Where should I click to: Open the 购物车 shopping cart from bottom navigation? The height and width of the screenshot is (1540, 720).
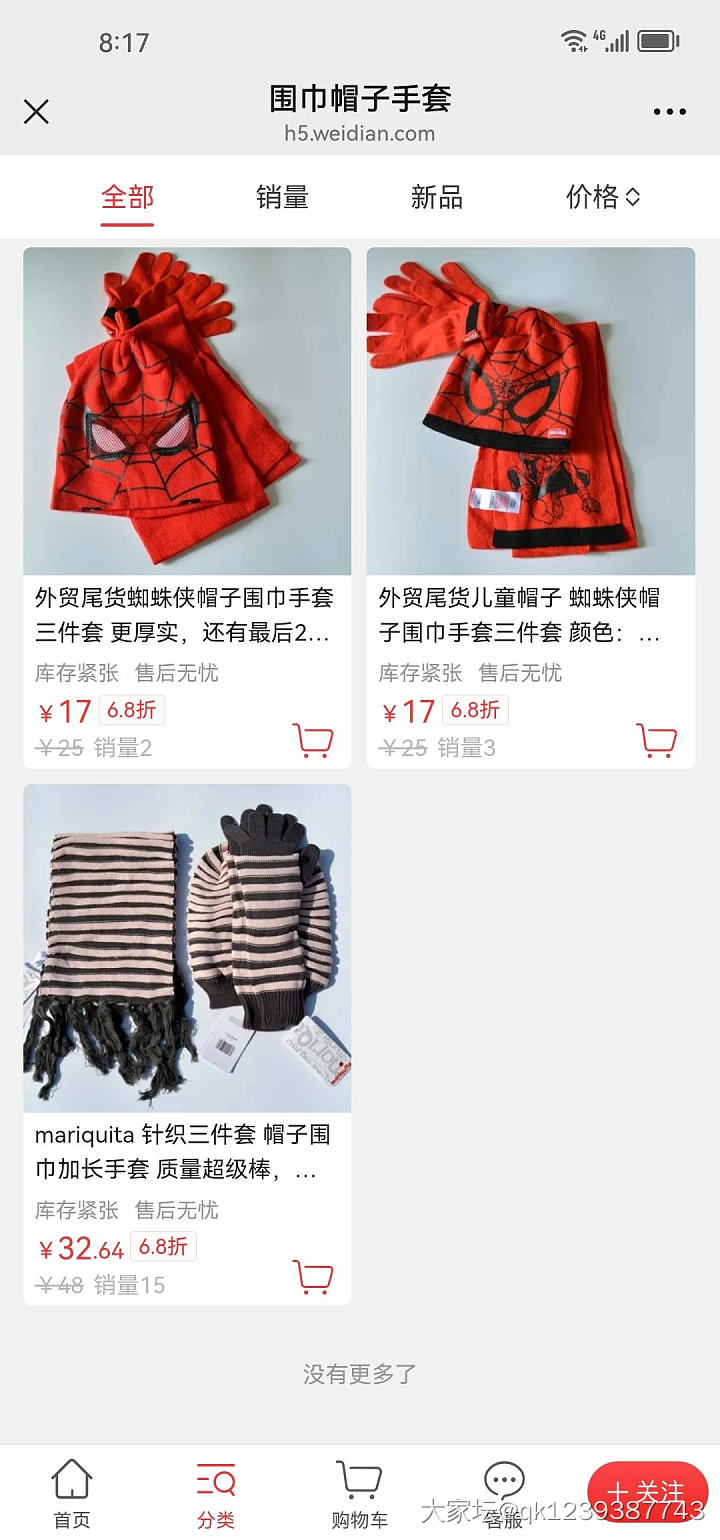[358, 1490]
